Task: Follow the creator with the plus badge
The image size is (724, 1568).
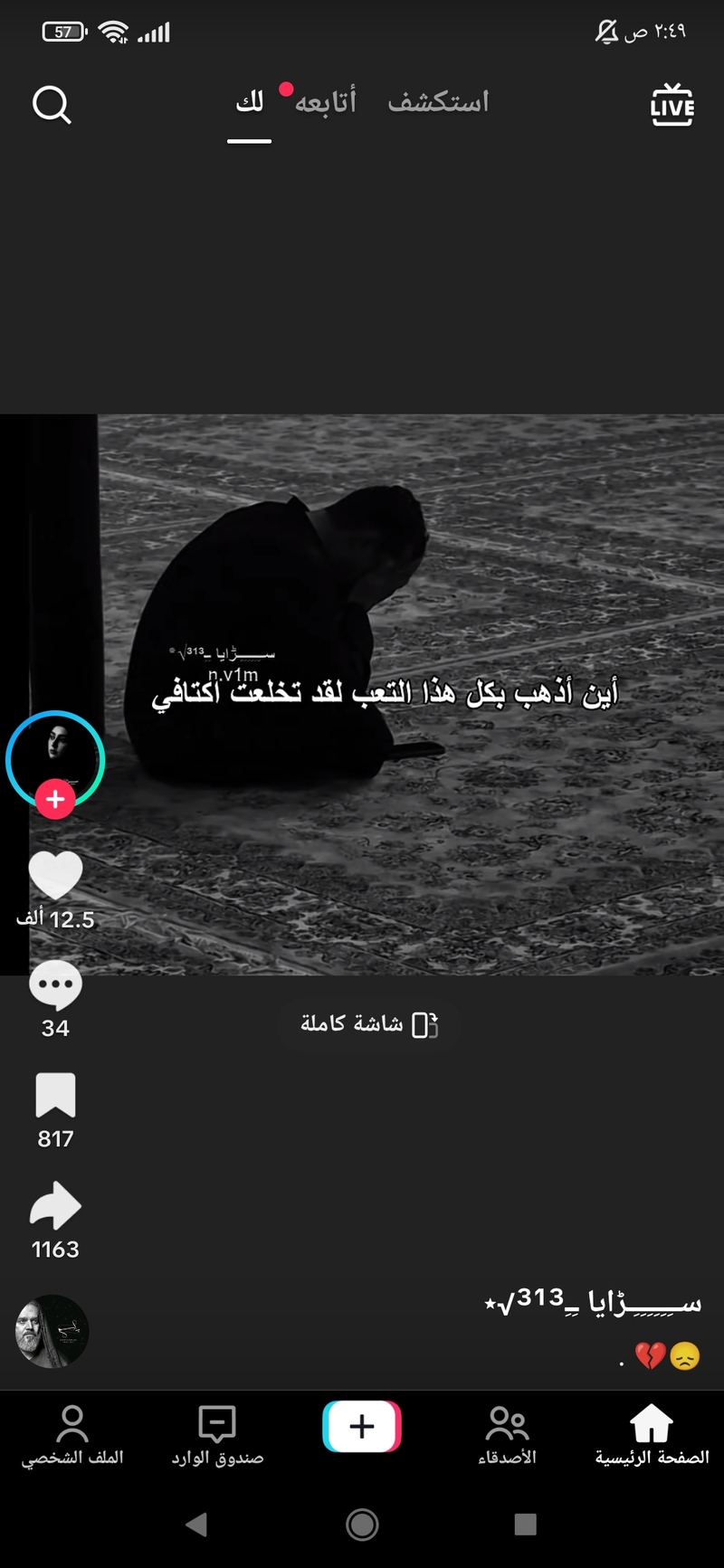Action: 55,800
